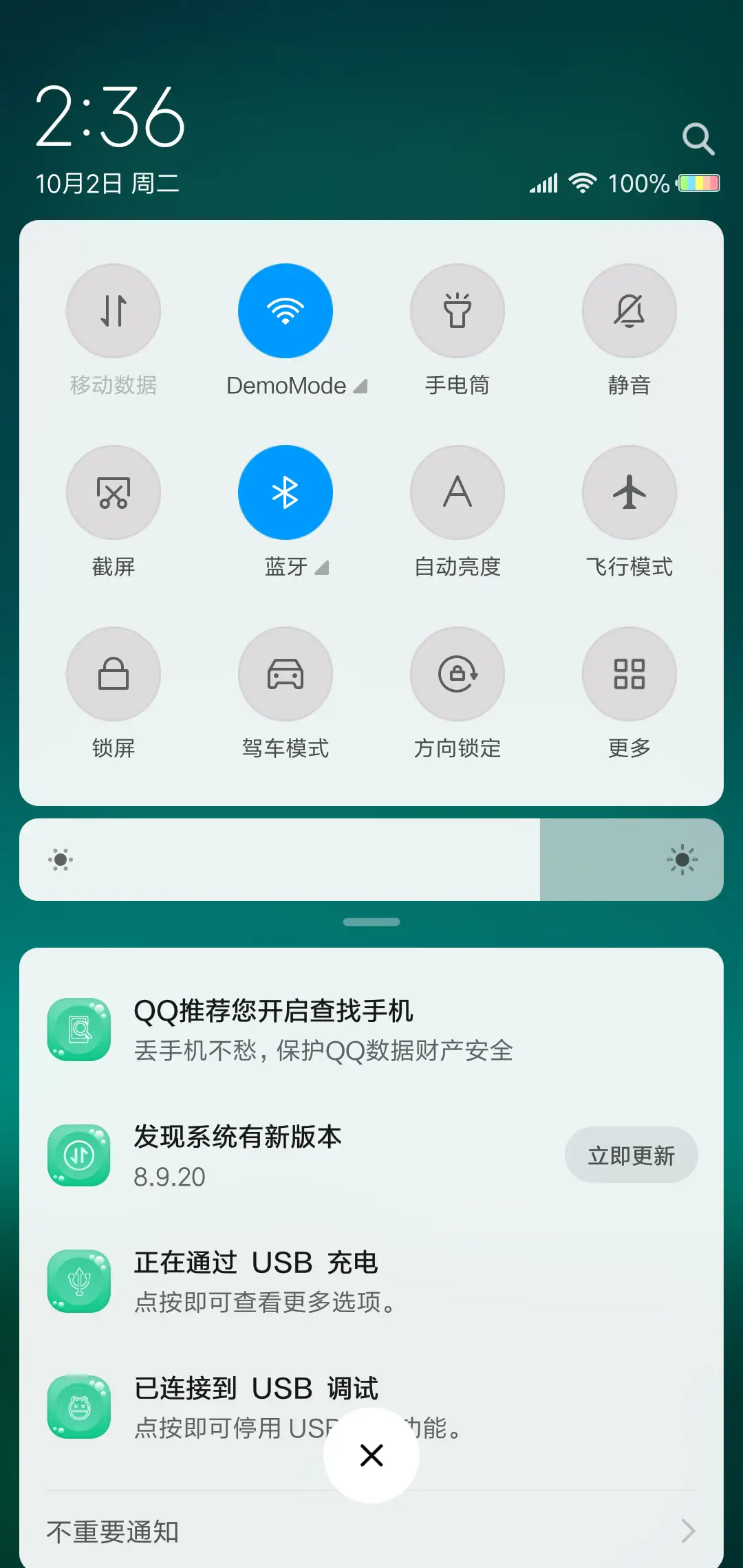This screenshot has height=1568, width=743.
Task: Toggle DemoMode Wi-Fi off
Action: tap(286, 311)
